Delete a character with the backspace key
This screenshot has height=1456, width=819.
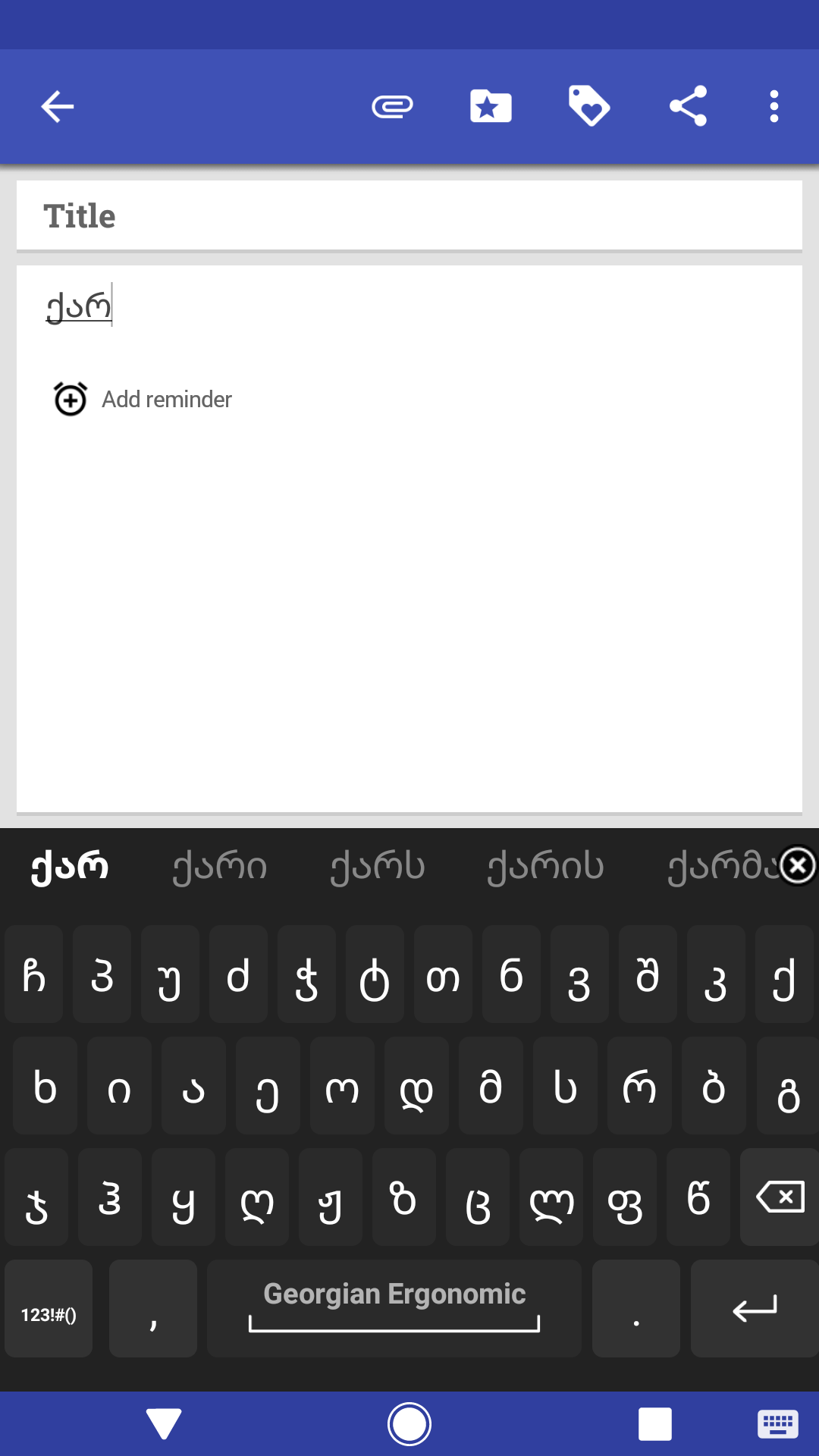780,1197
